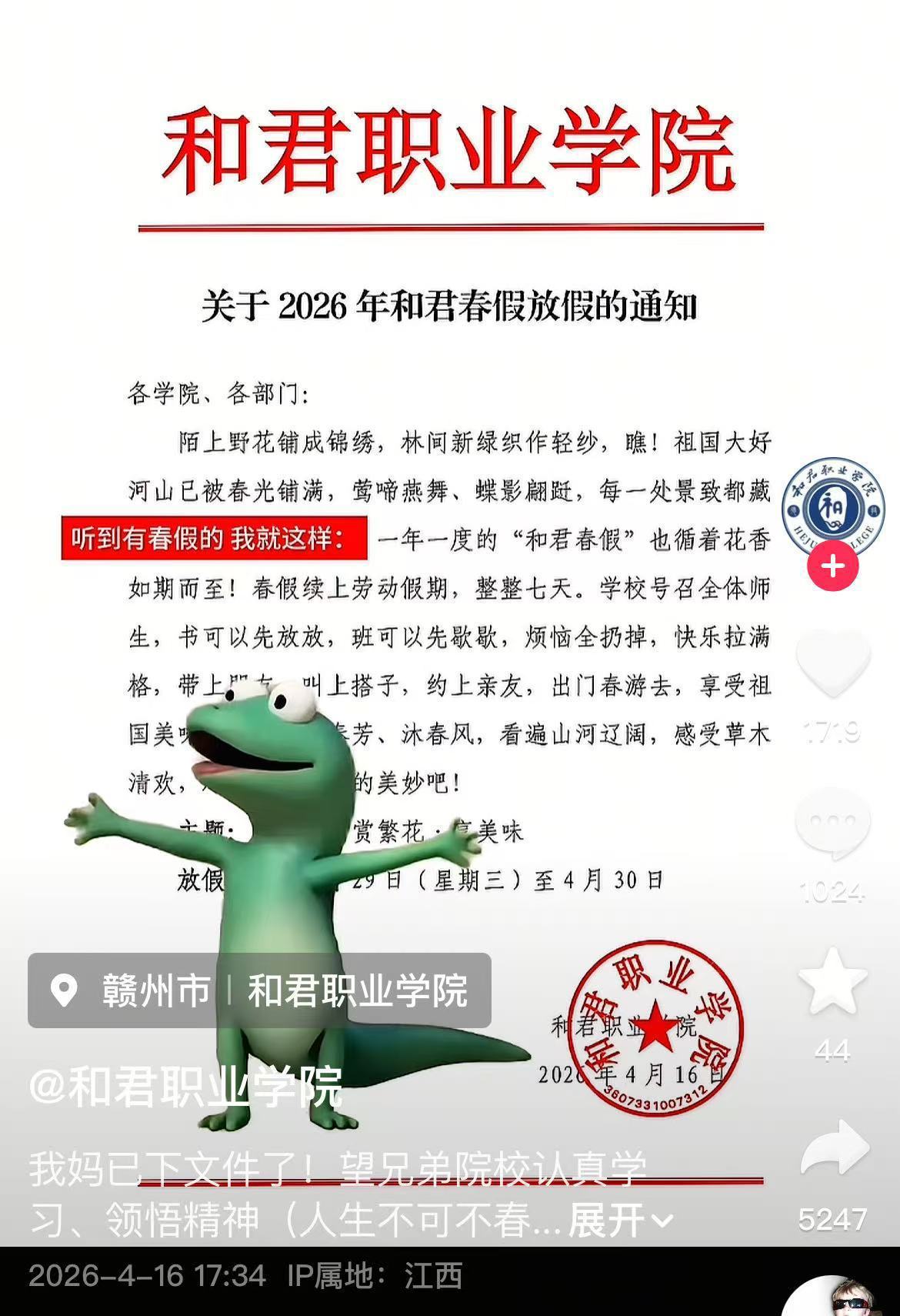Tap the comment bubble icon
The width and height of the screenshot is (900, 1316).
[832, 820]
